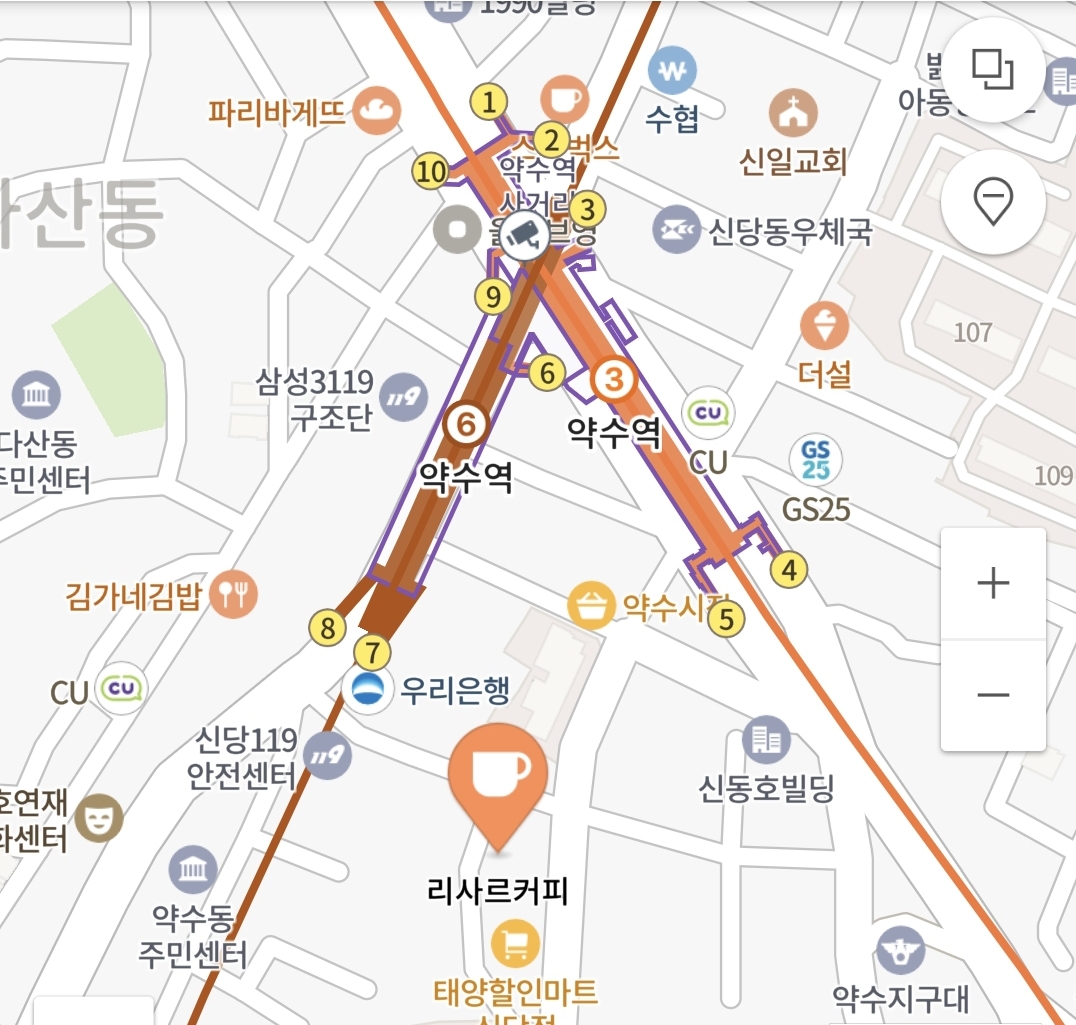Select the 약수시장 market marker
This screenshot has height=1025, width=1076.
click(590, 604)
